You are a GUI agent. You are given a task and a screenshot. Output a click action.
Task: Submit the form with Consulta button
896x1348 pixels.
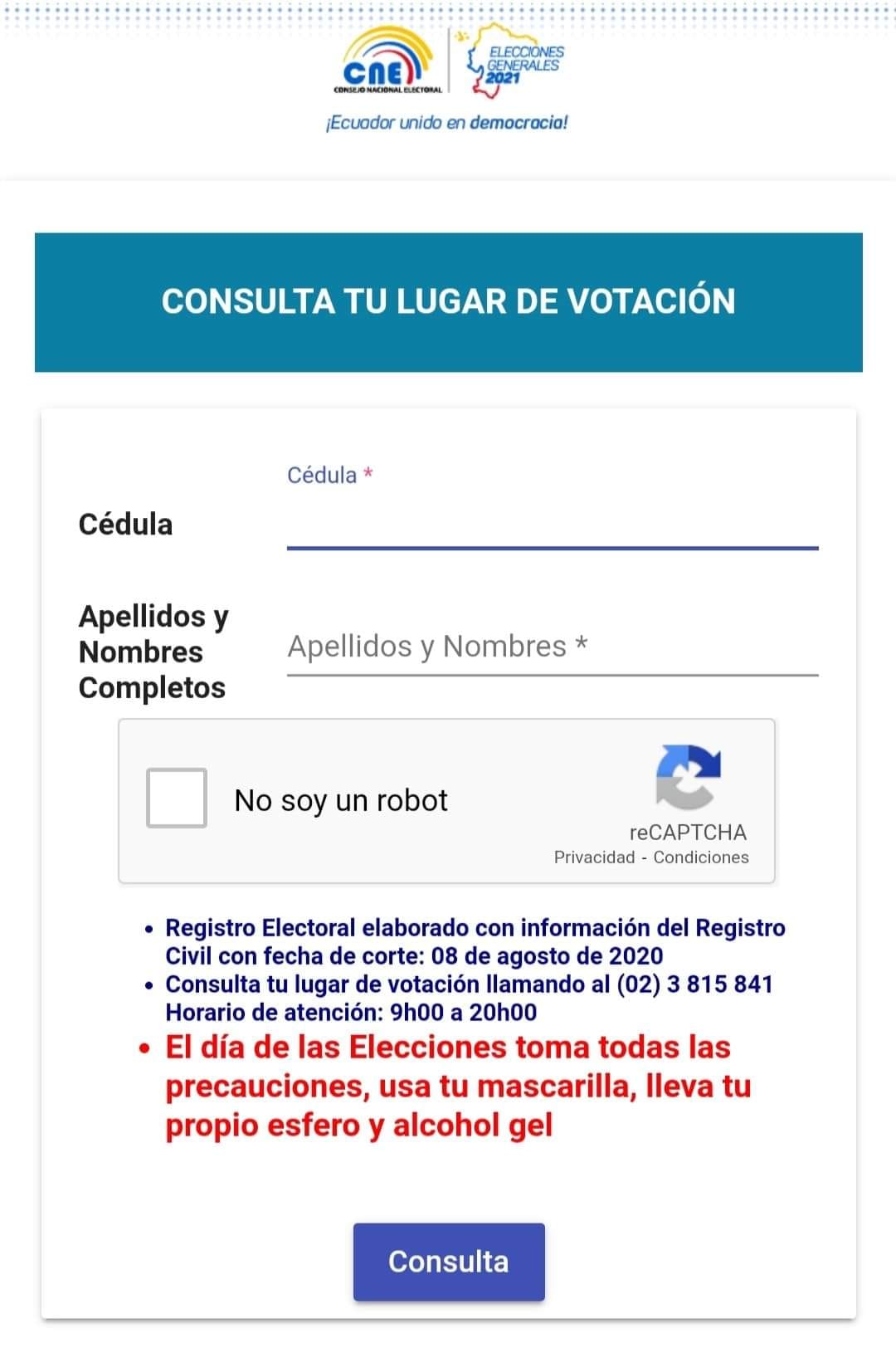click(449, 1261)
